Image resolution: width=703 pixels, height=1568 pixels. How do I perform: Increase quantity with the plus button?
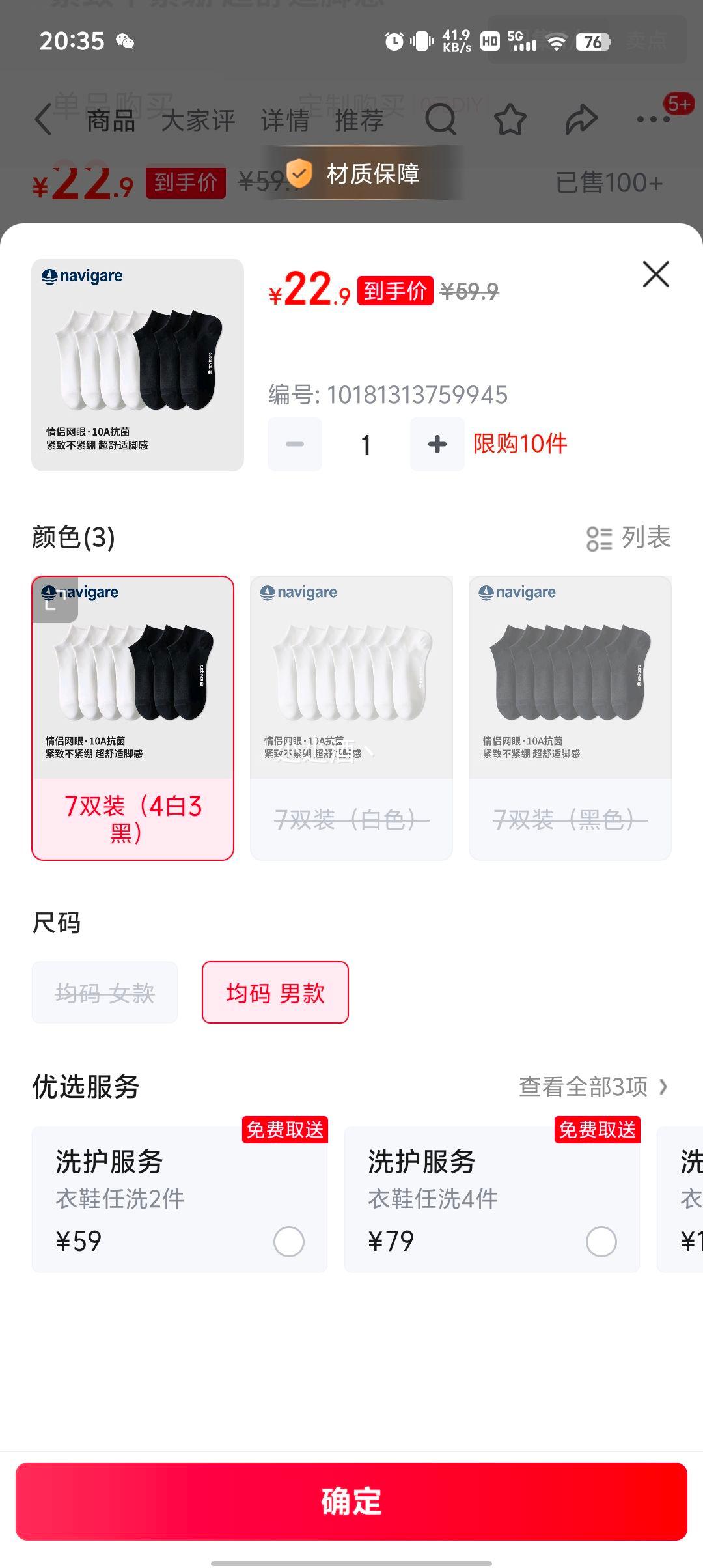point(437,444)
